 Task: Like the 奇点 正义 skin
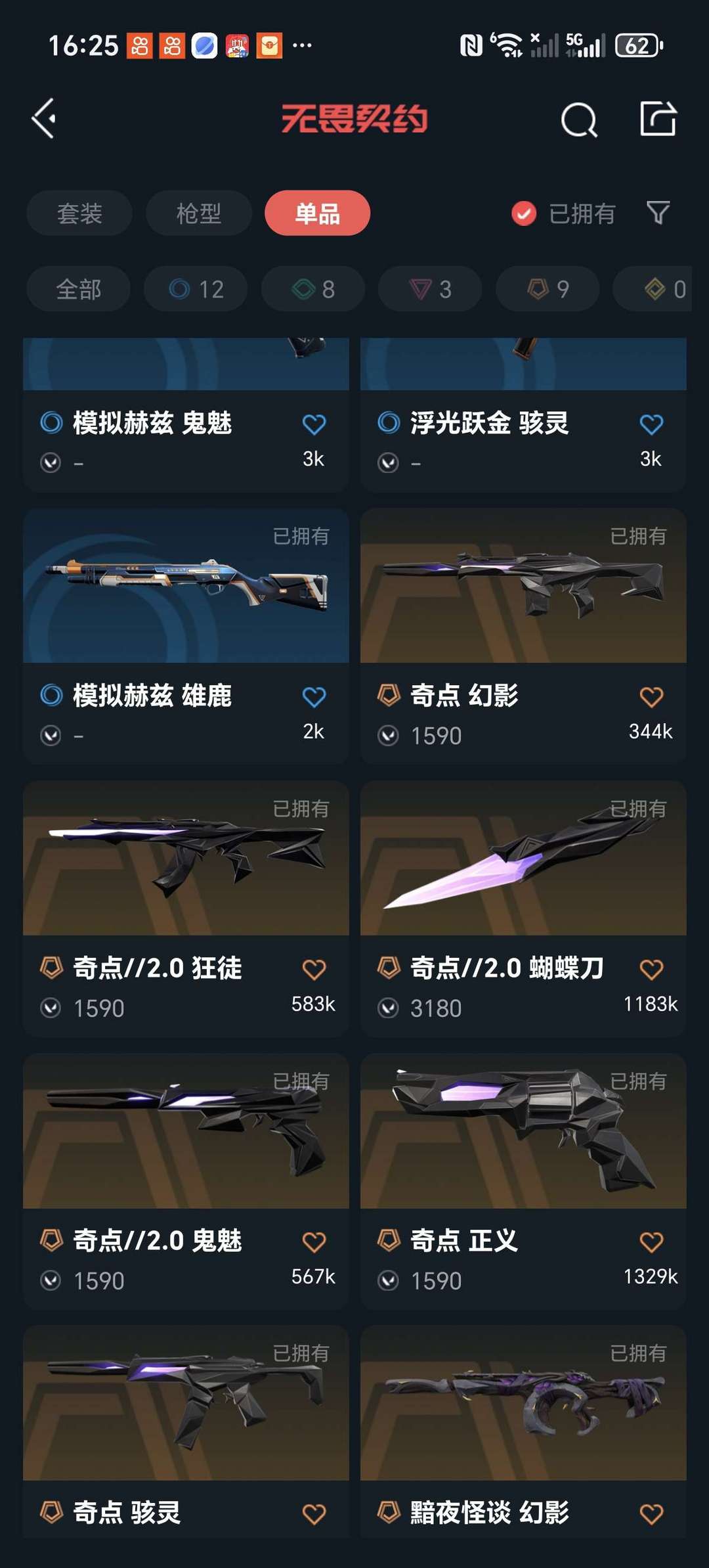tap(651, 1242)
